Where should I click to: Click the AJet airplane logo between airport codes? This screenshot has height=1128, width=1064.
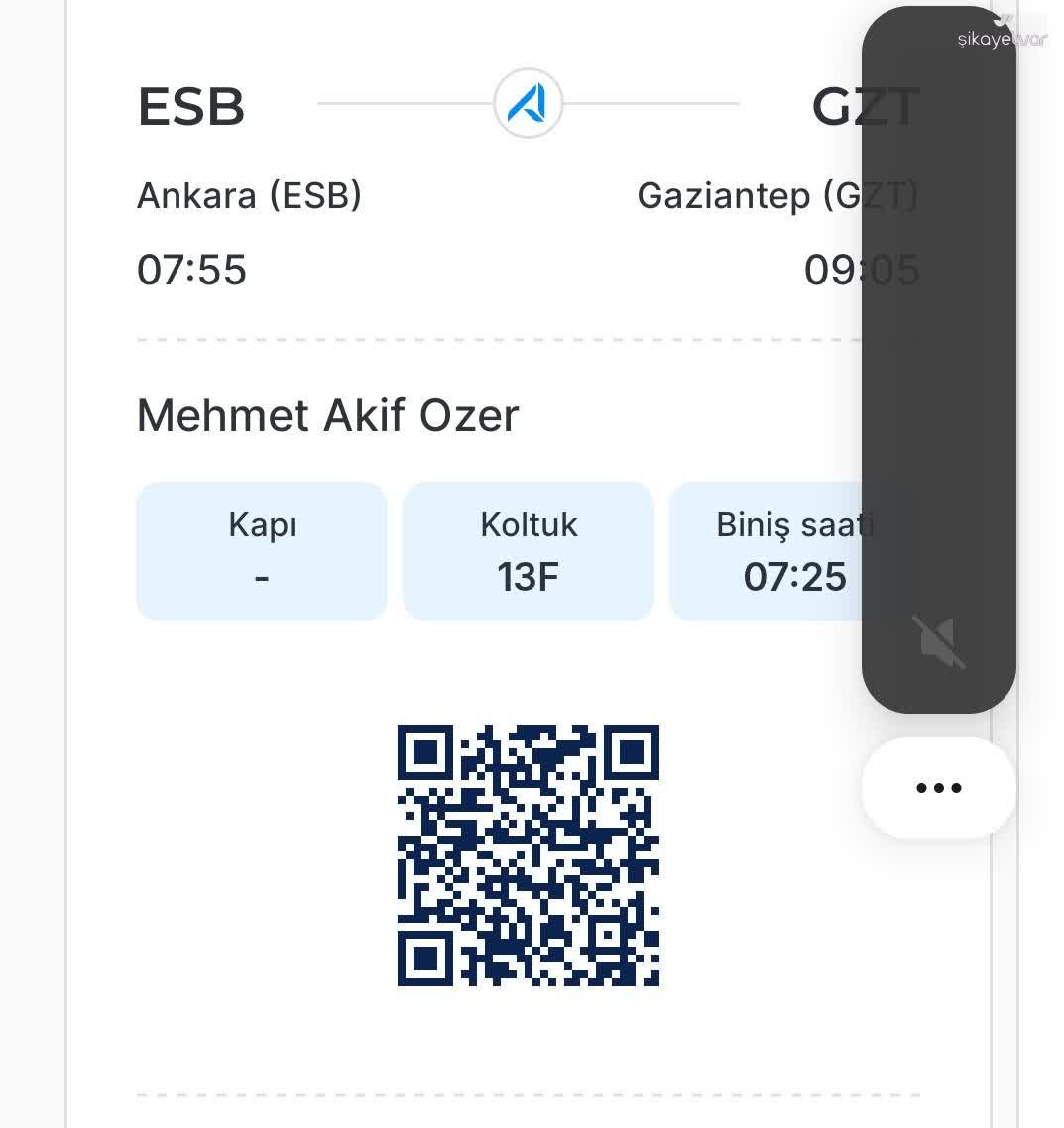tap(527, 102)
